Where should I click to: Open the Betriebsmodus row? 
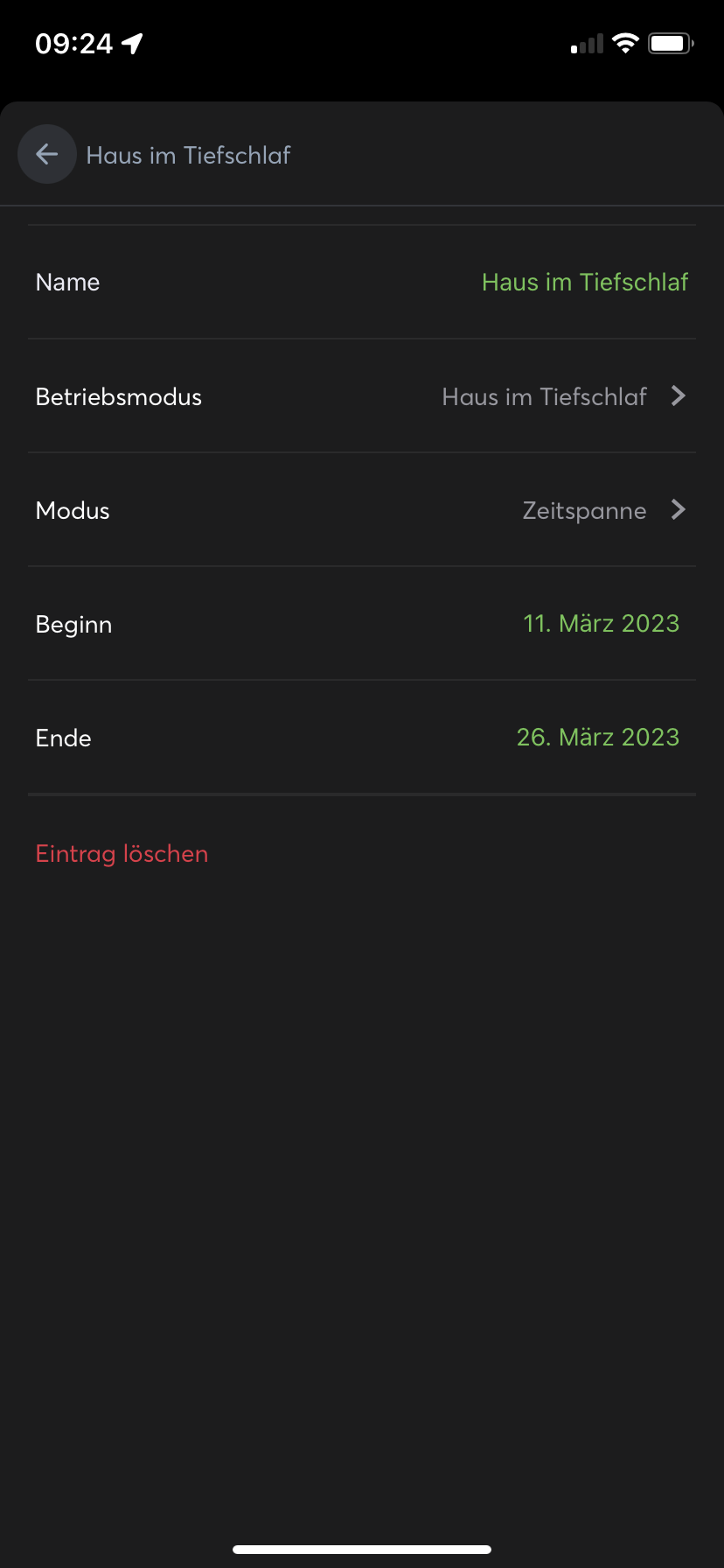(362, 396)
